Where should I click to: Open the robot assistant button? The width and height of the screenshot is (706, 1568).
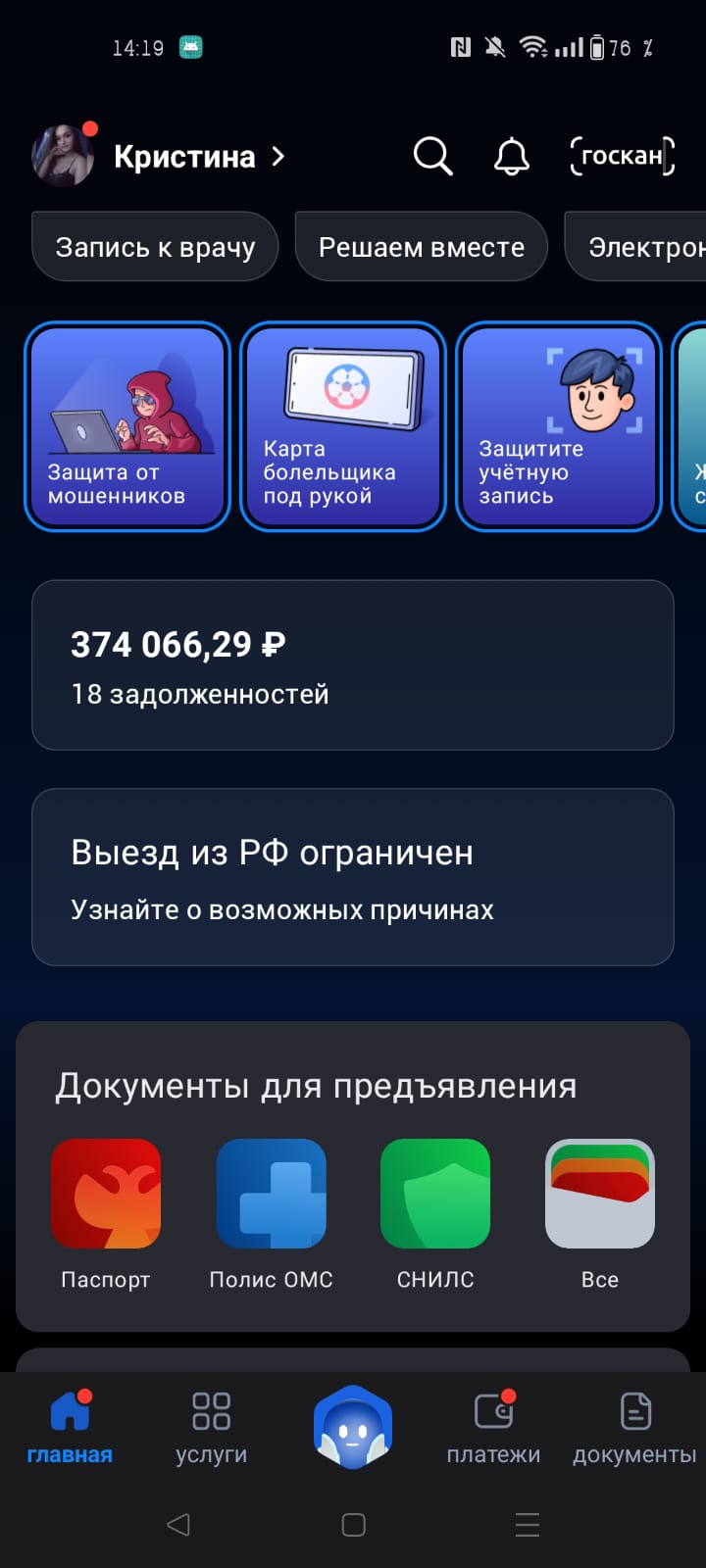click(x=353, y=1427)
